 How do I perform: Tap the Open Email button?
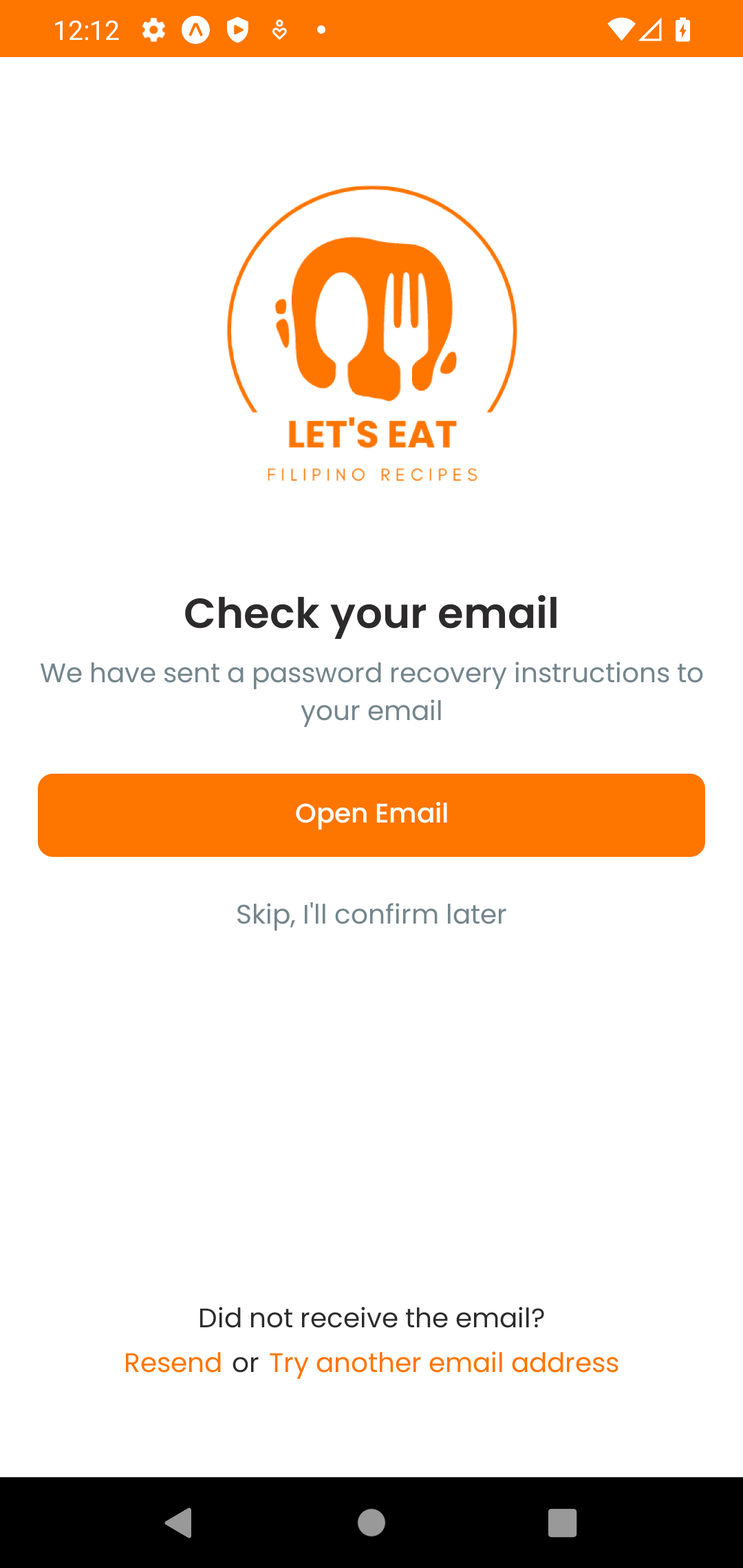pyautogui.click(x=371, y=815)
